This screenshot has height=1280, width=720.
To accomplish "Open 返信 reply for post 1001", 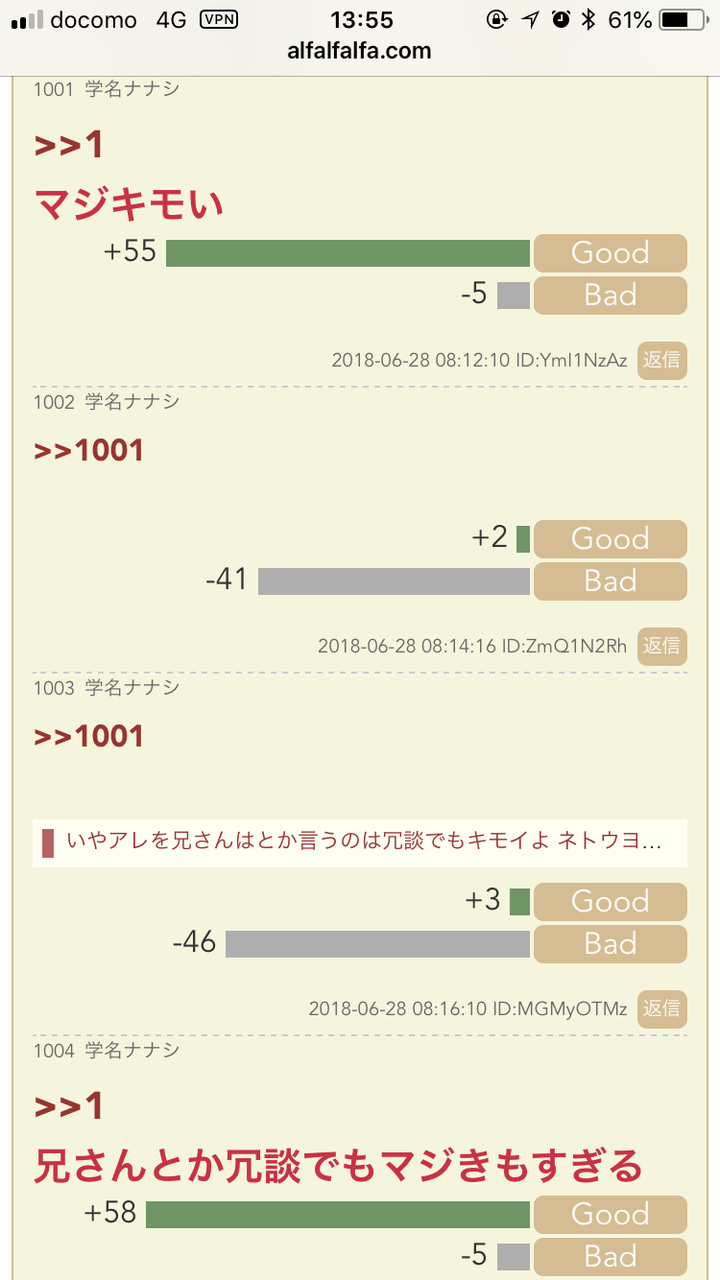I will click(x=661, y=361).
